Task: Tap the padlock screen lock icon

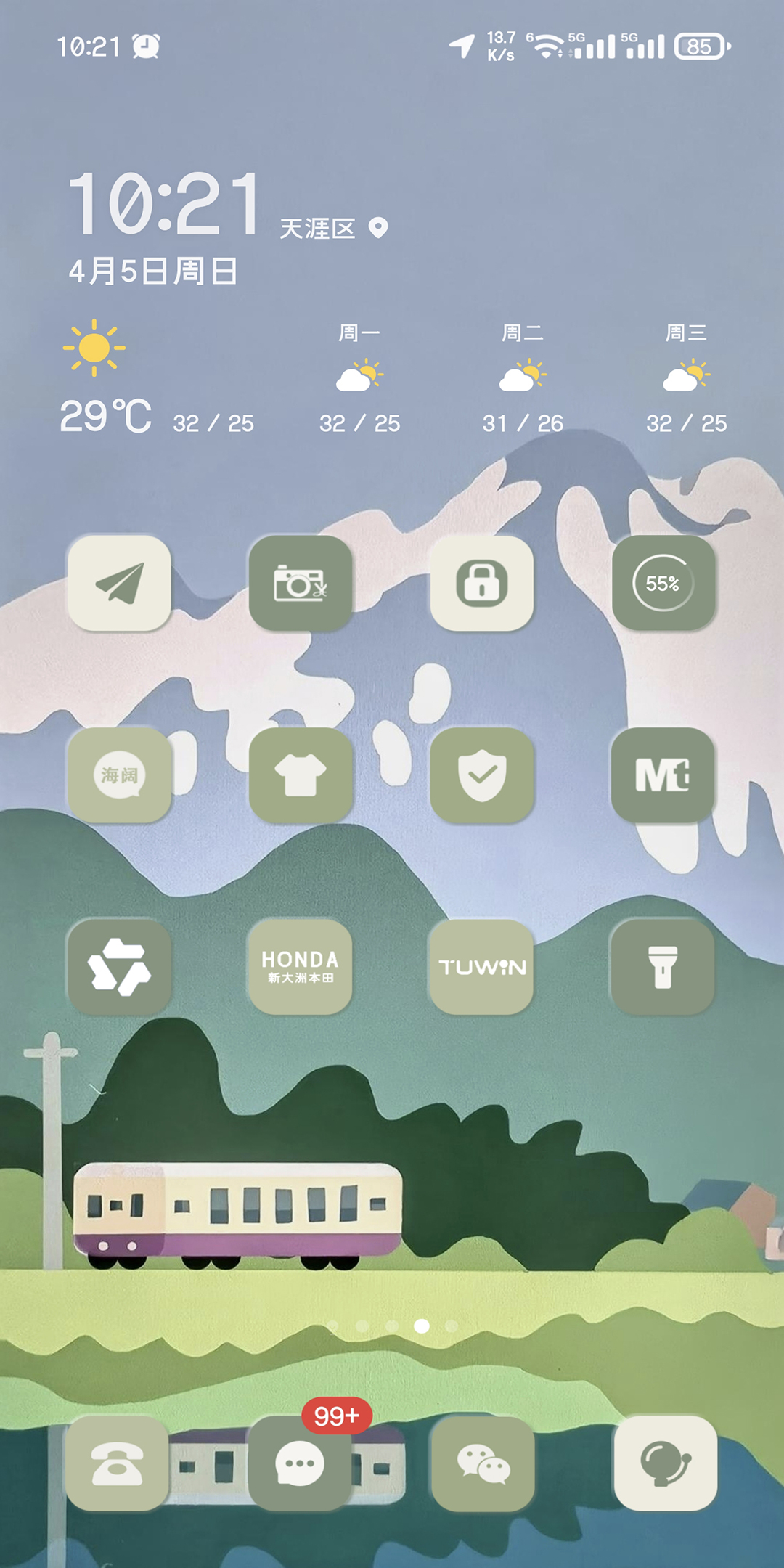Action: [482, 583]
